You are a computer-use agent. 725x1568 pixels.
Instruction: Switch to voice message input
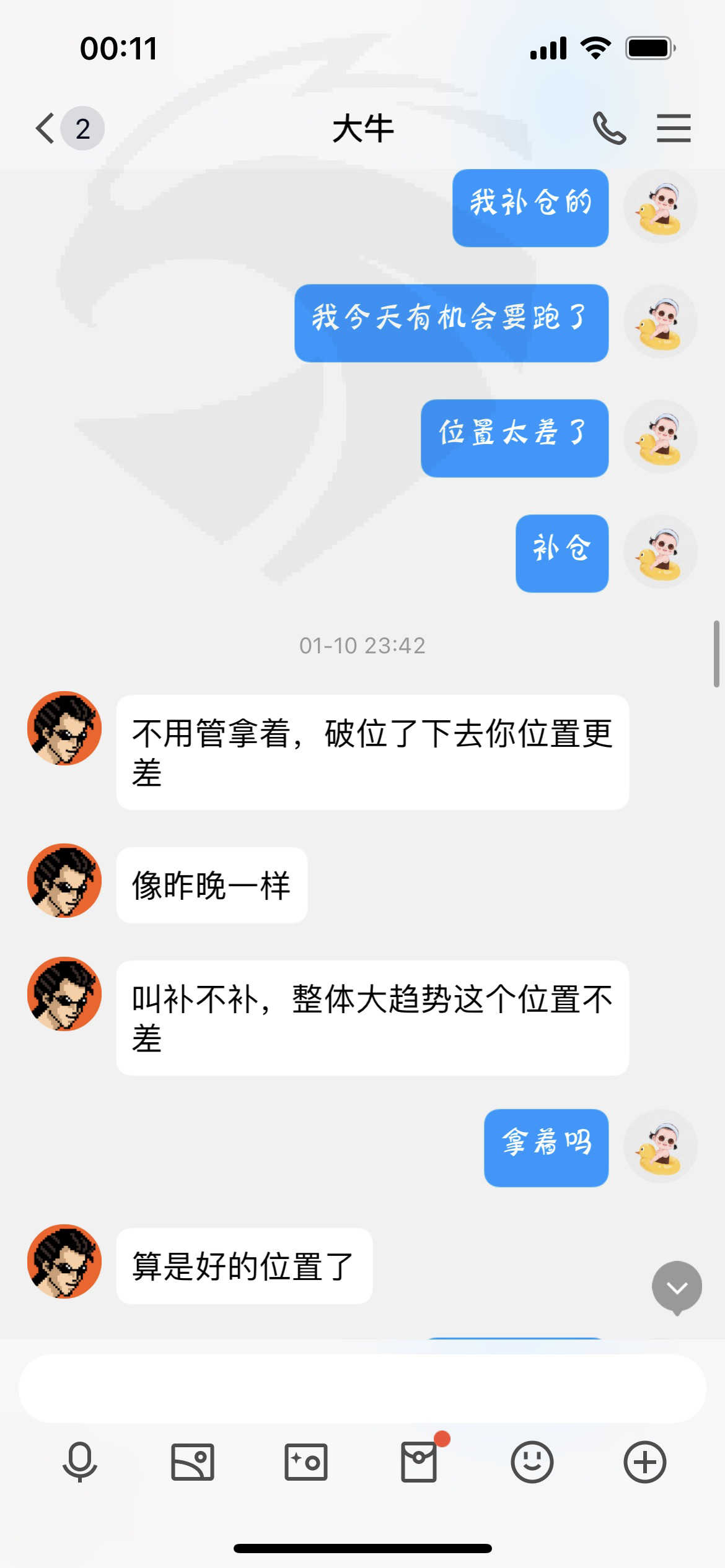80,1462
